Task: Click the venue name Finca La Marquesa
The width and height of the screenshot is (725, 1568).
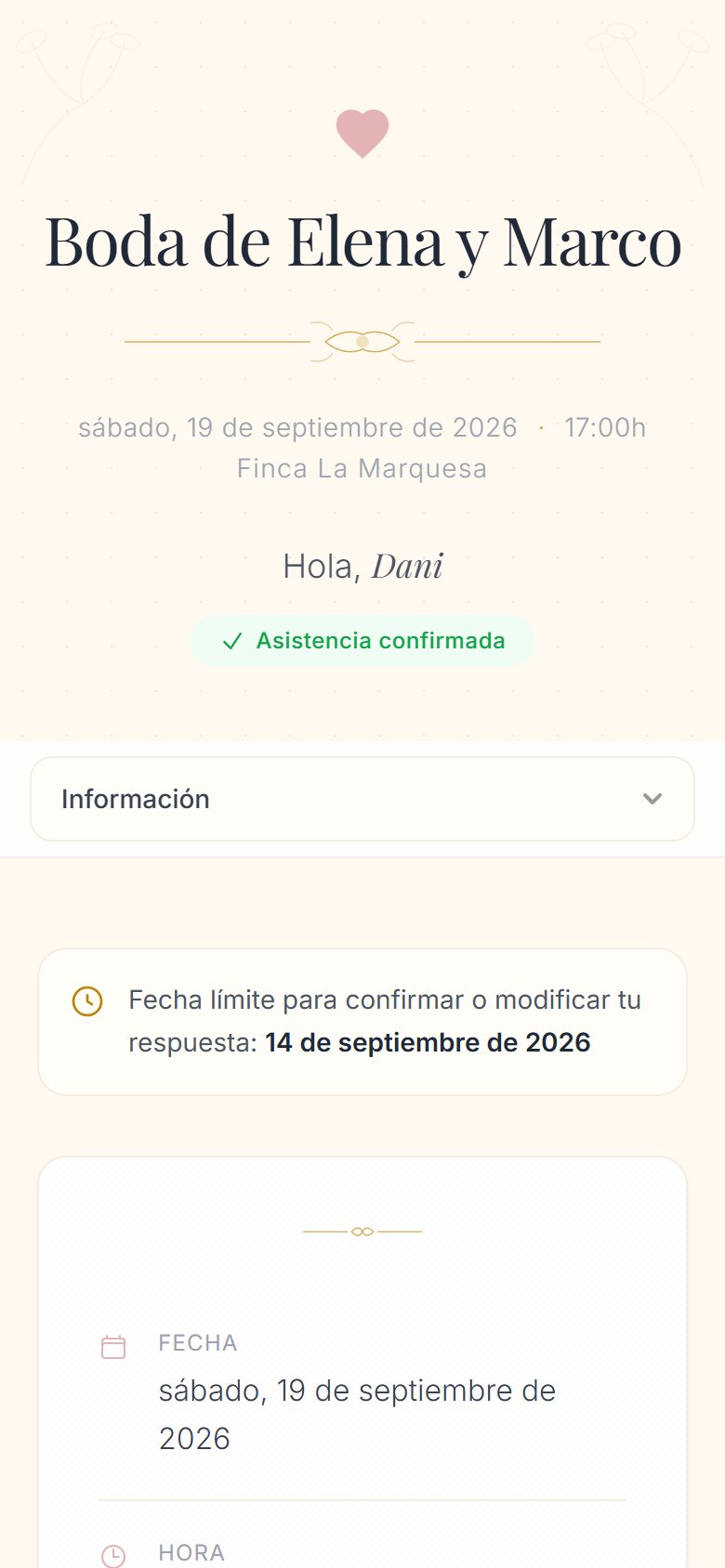Action: (362, 468)
